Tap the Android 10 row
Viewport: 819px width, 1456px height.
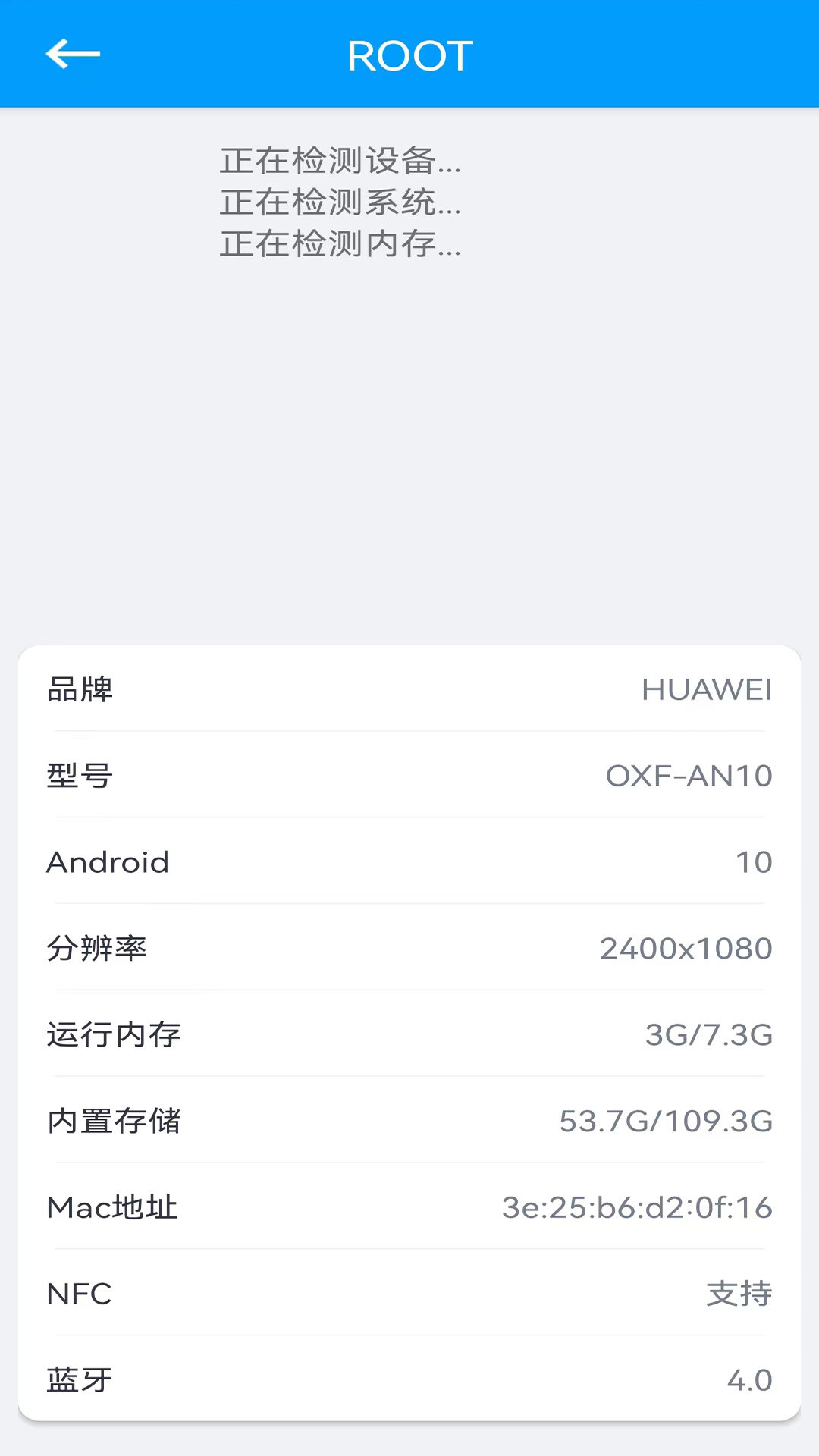409,861
